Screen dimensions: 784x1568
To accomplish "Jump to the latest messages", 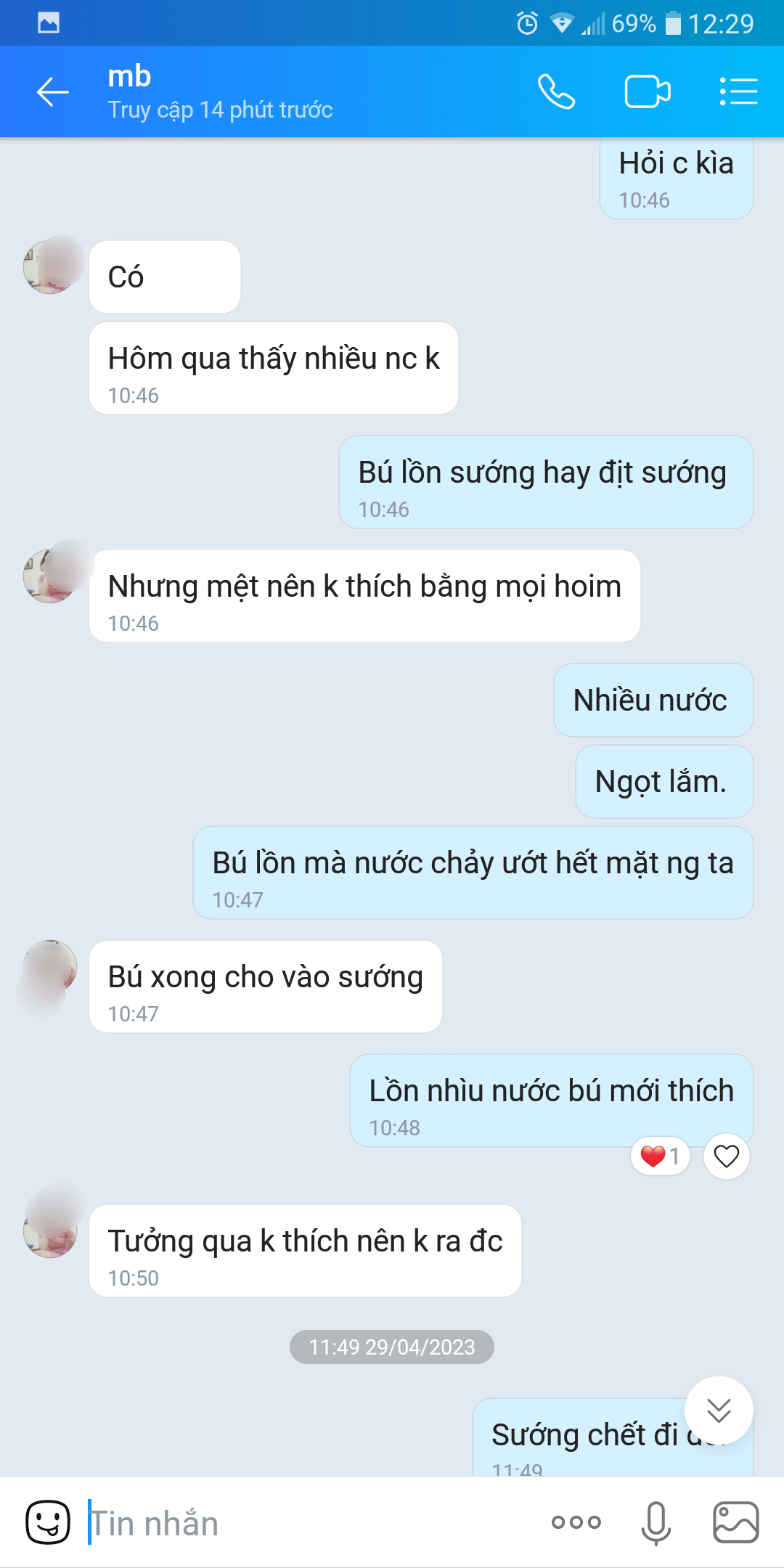I will click(x=719, y=1410).
